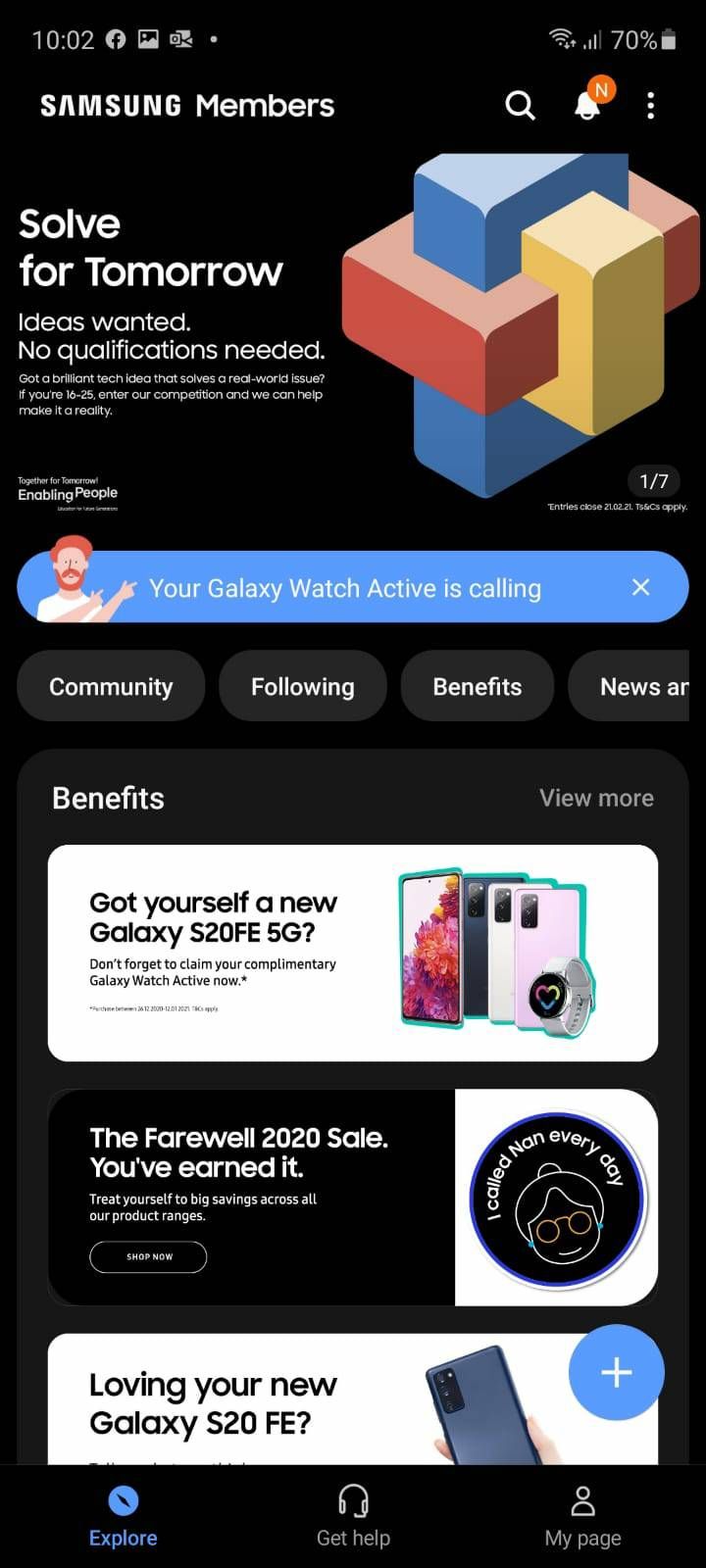Switch to the Get help tab

click(x=353, y=1515)
